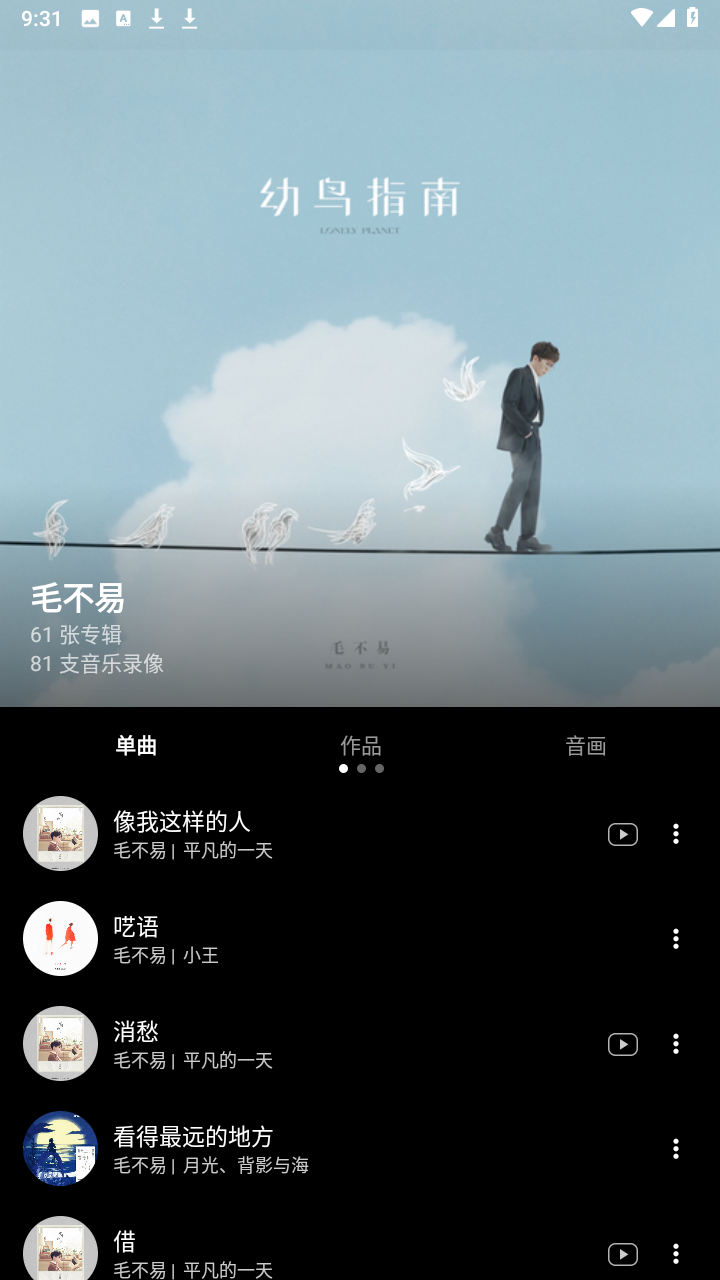Tap the second page indicator dot

[360, 769]
